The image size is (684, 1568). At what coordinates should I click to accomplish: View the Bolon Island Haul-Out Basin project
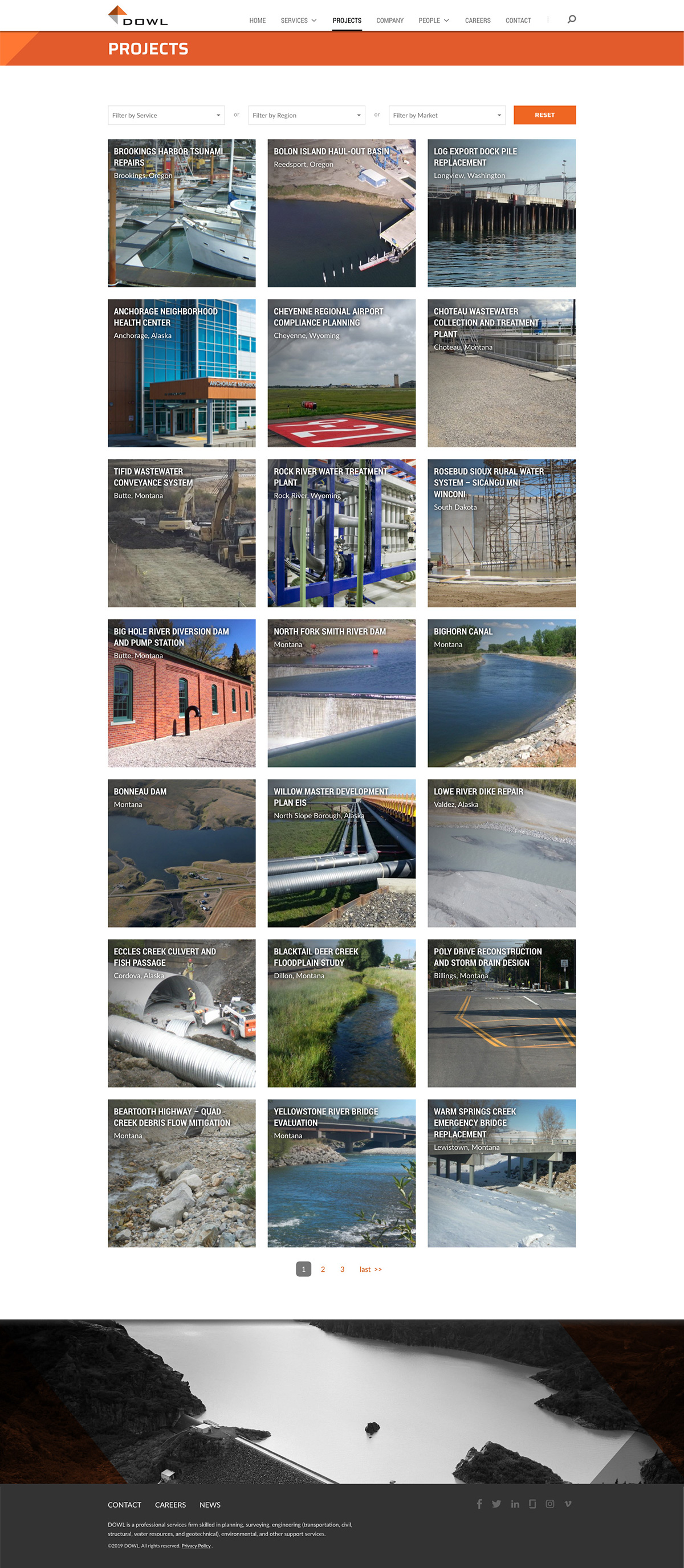[x=341, y=213]
